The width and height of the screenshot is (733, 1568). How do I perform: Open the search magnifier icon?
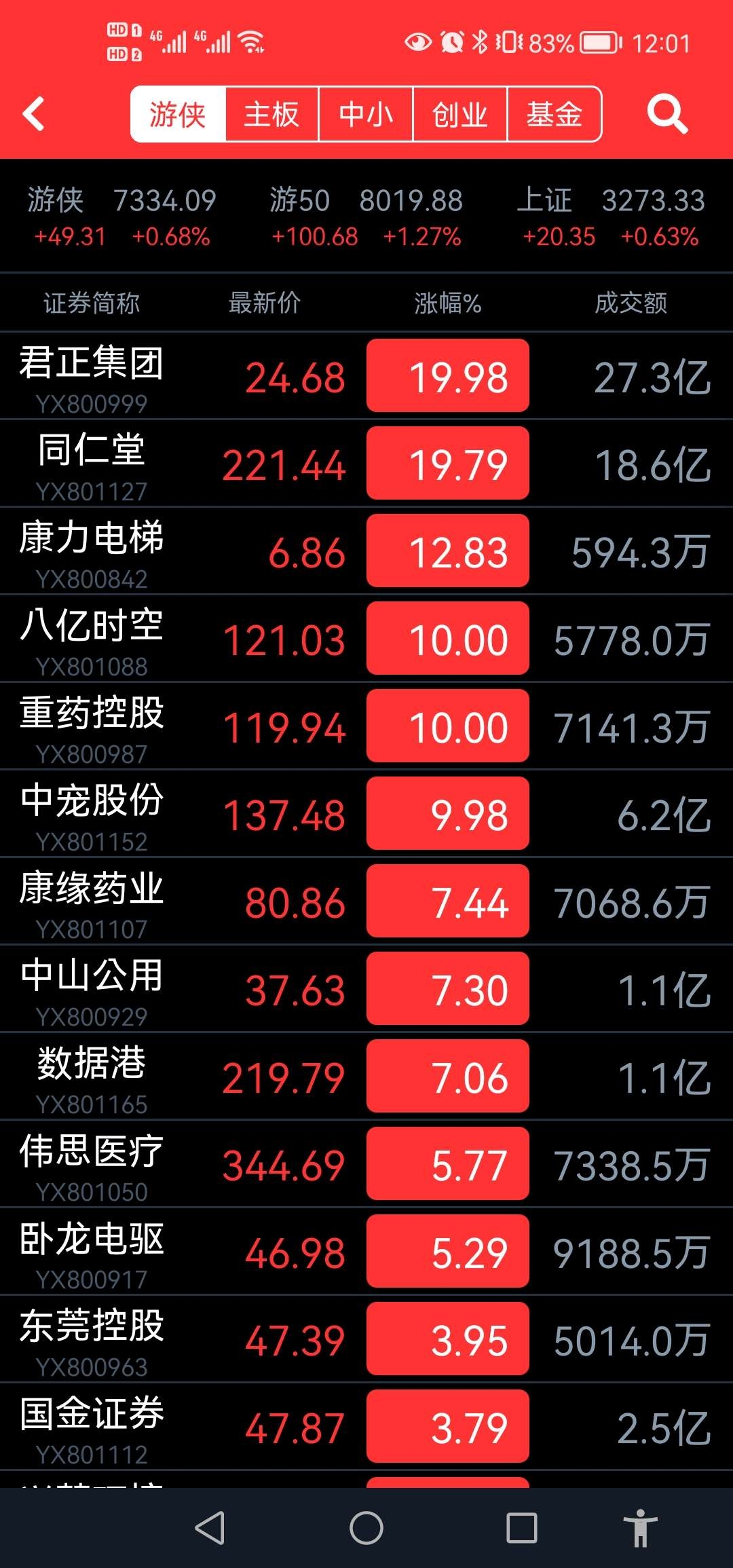tap(668, 114)
